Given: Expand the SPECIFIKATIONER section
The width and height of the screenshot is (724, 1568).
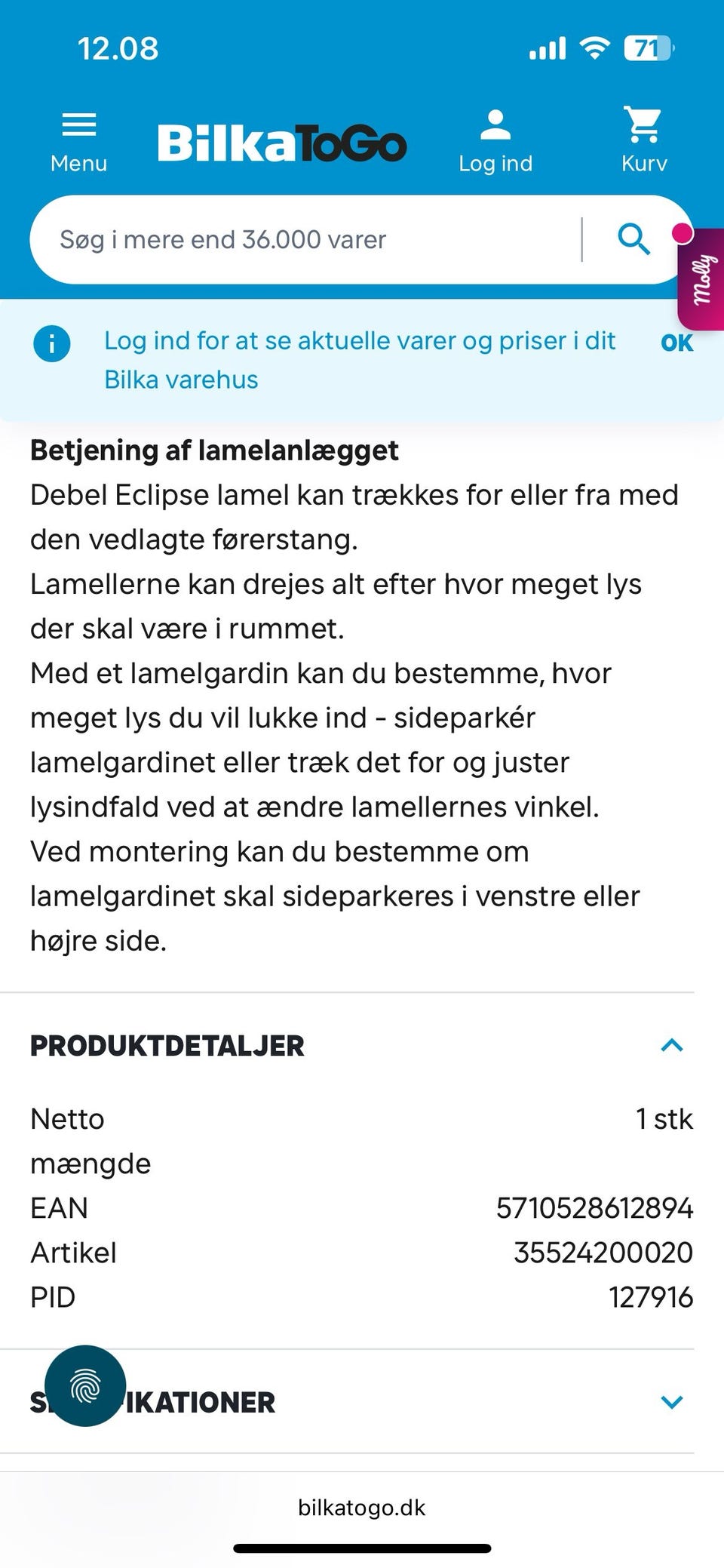Looking at the screenshot, I should click(670, 1403).
